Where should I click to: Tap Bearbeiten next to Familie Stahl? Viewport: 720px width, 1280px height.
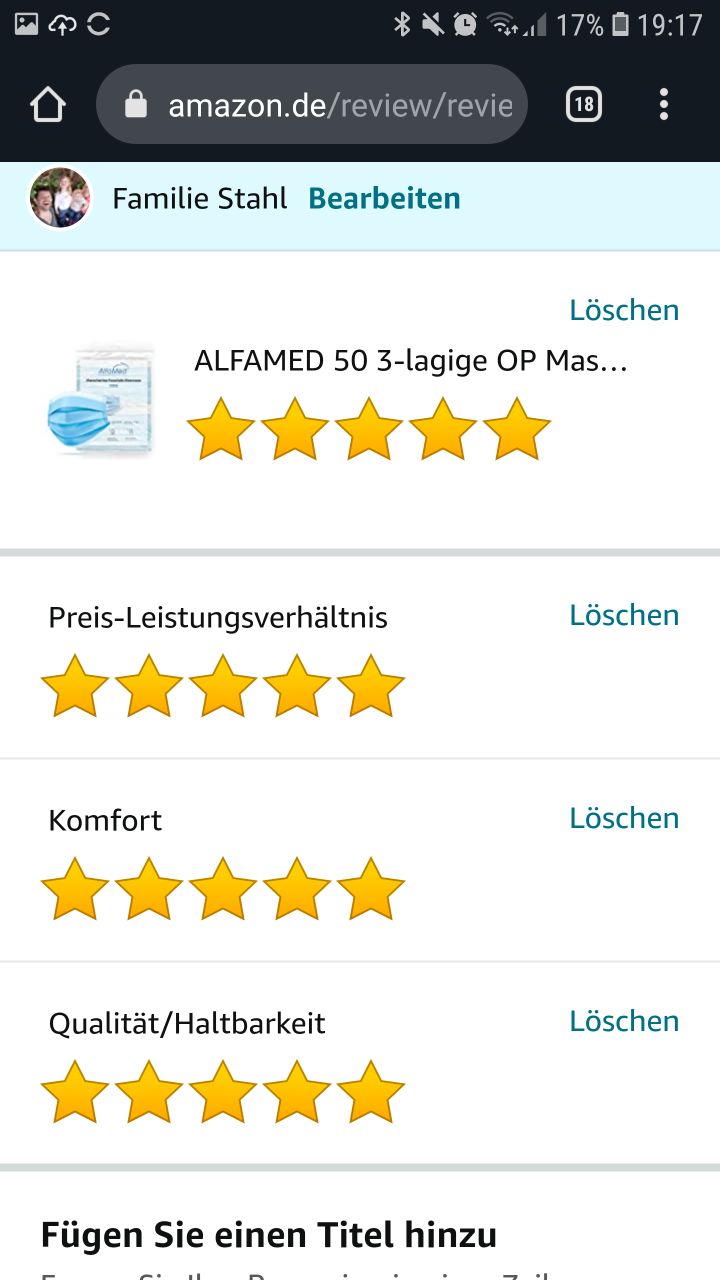[384, 198]
